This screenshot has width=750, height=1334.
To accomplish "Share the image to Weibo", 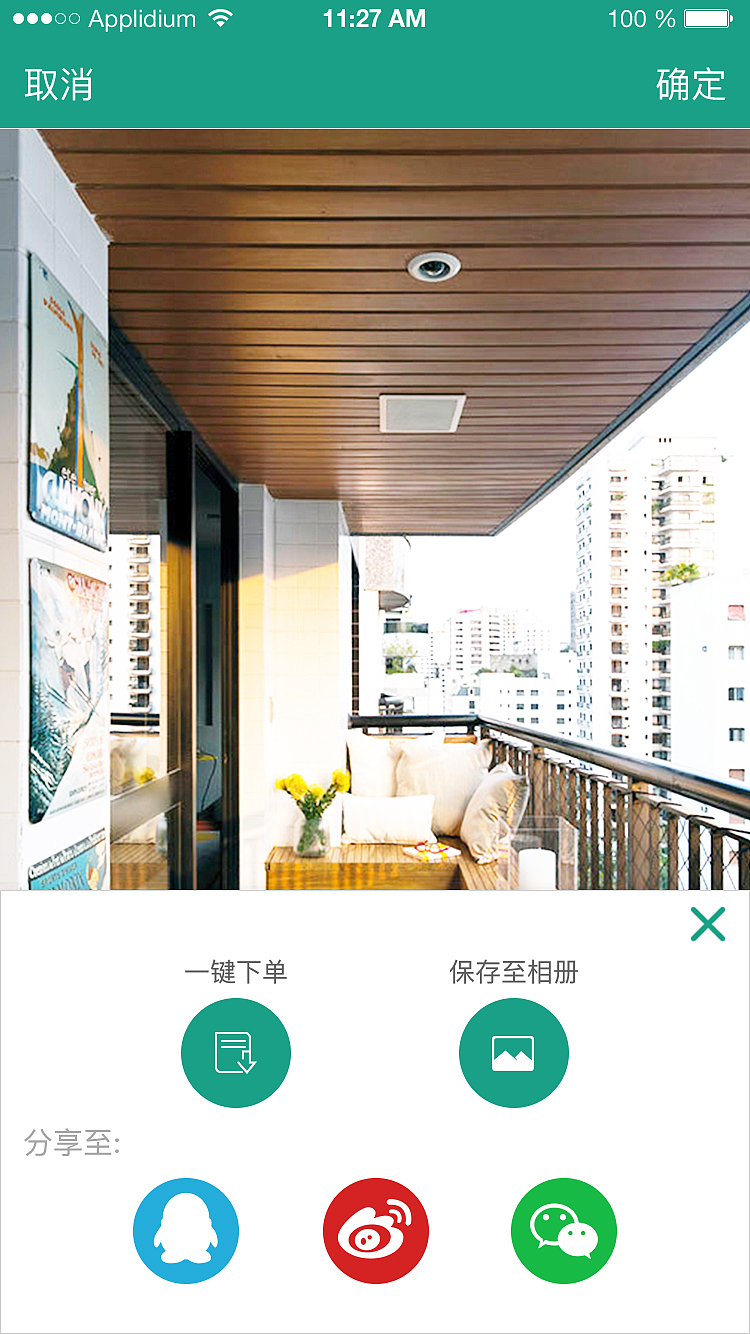I will [x=375, y=1230].
